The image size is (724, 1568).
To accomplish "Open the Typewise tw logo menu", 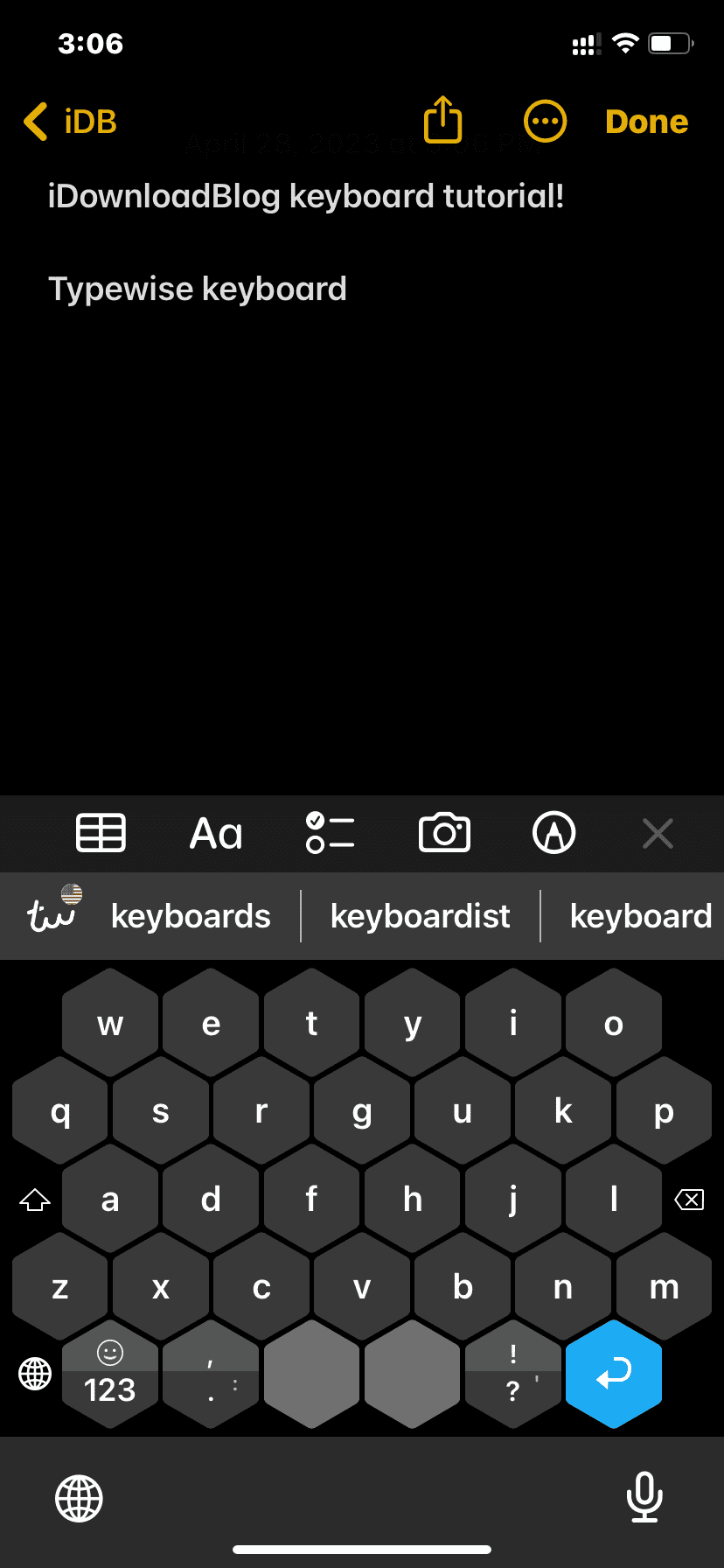I will (x=52, y=913).
